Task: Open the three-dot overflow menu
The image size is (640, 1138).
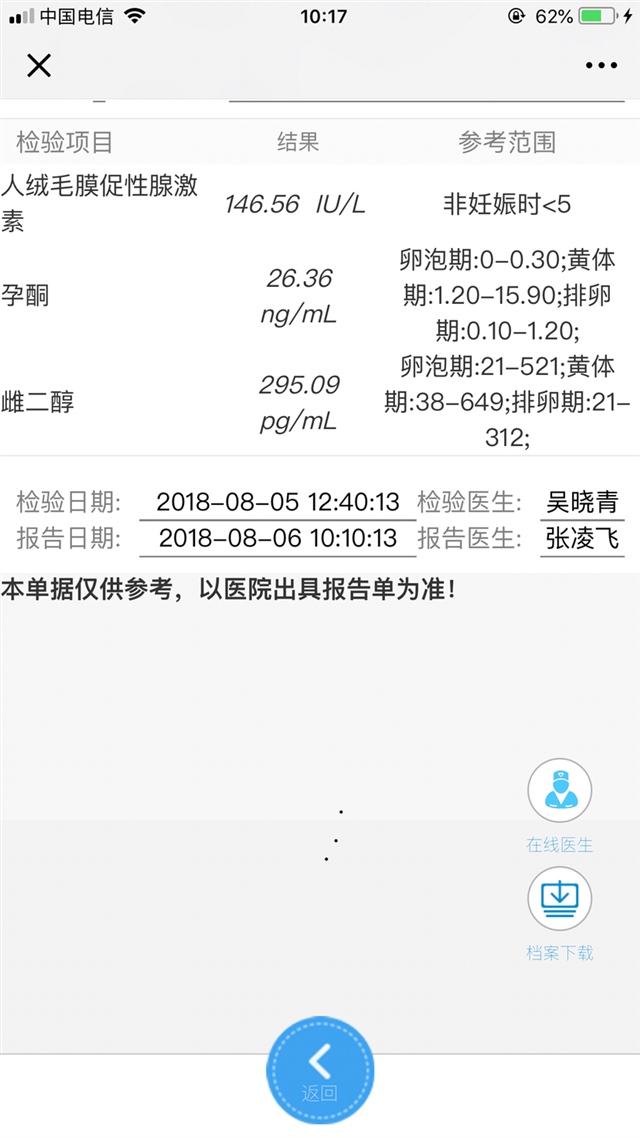Action: tap(601, 66)
